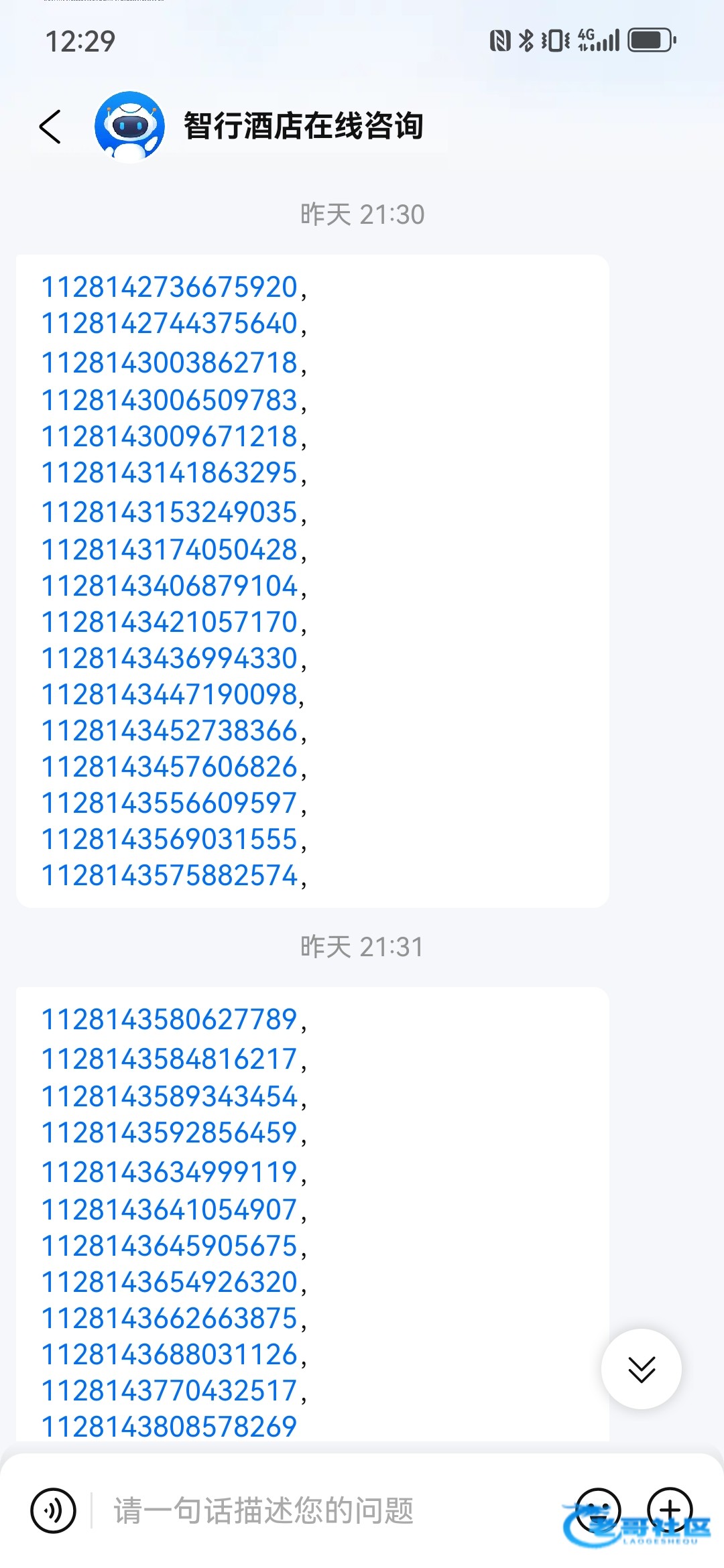Viewport: 724px width, 1568px height.
Task: Go back from the hotel consultation chat
Action: (x=50, y=127)
